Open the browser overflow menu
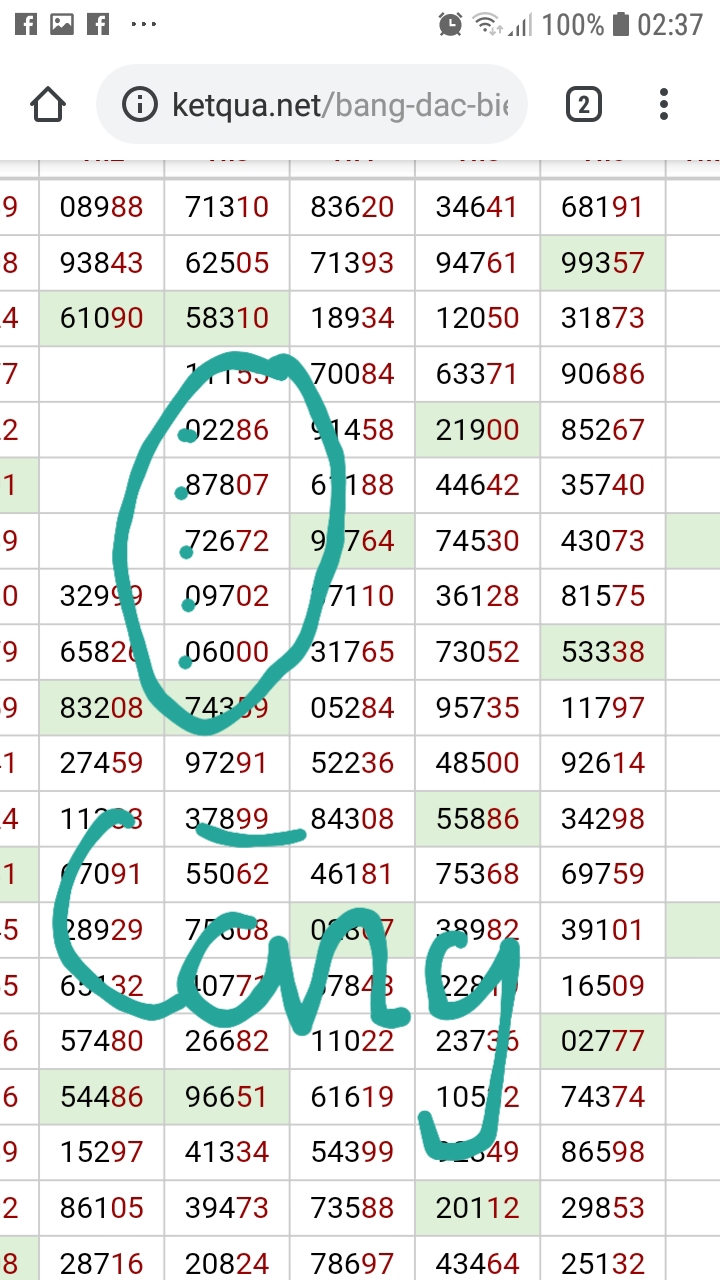The image size is (720, 1280). coord(663,104)
